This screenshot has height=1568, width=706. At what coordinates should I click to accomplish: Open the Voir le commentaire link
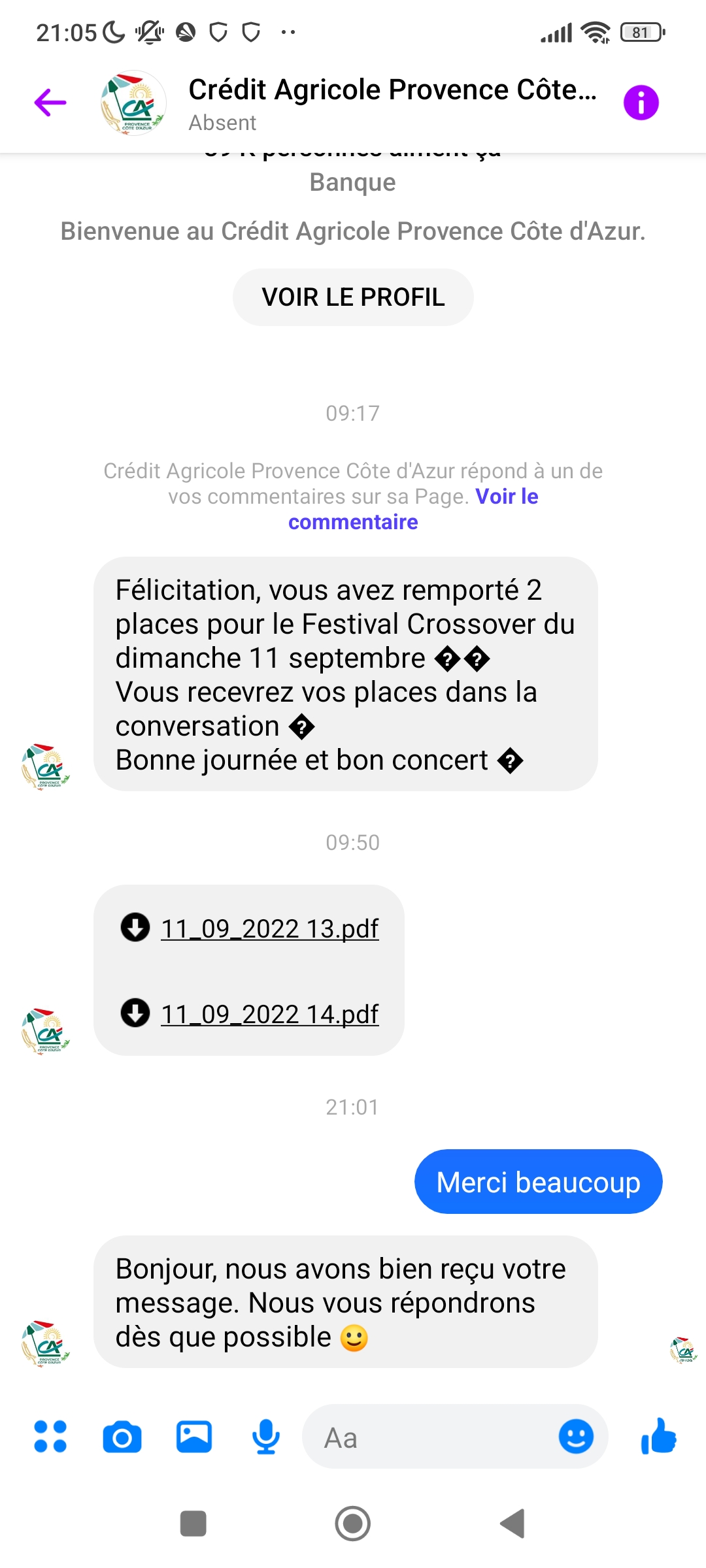[413, 510]
